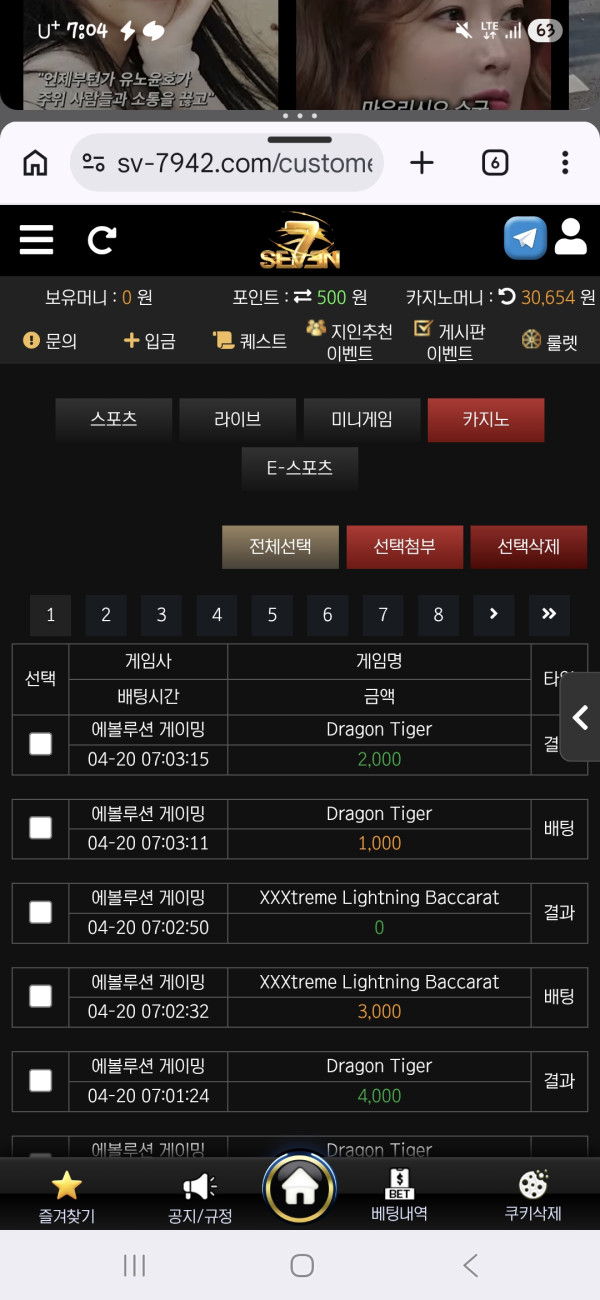
Task: Open 공지/규정 in the bottom bar
Action: [200, 1199]
